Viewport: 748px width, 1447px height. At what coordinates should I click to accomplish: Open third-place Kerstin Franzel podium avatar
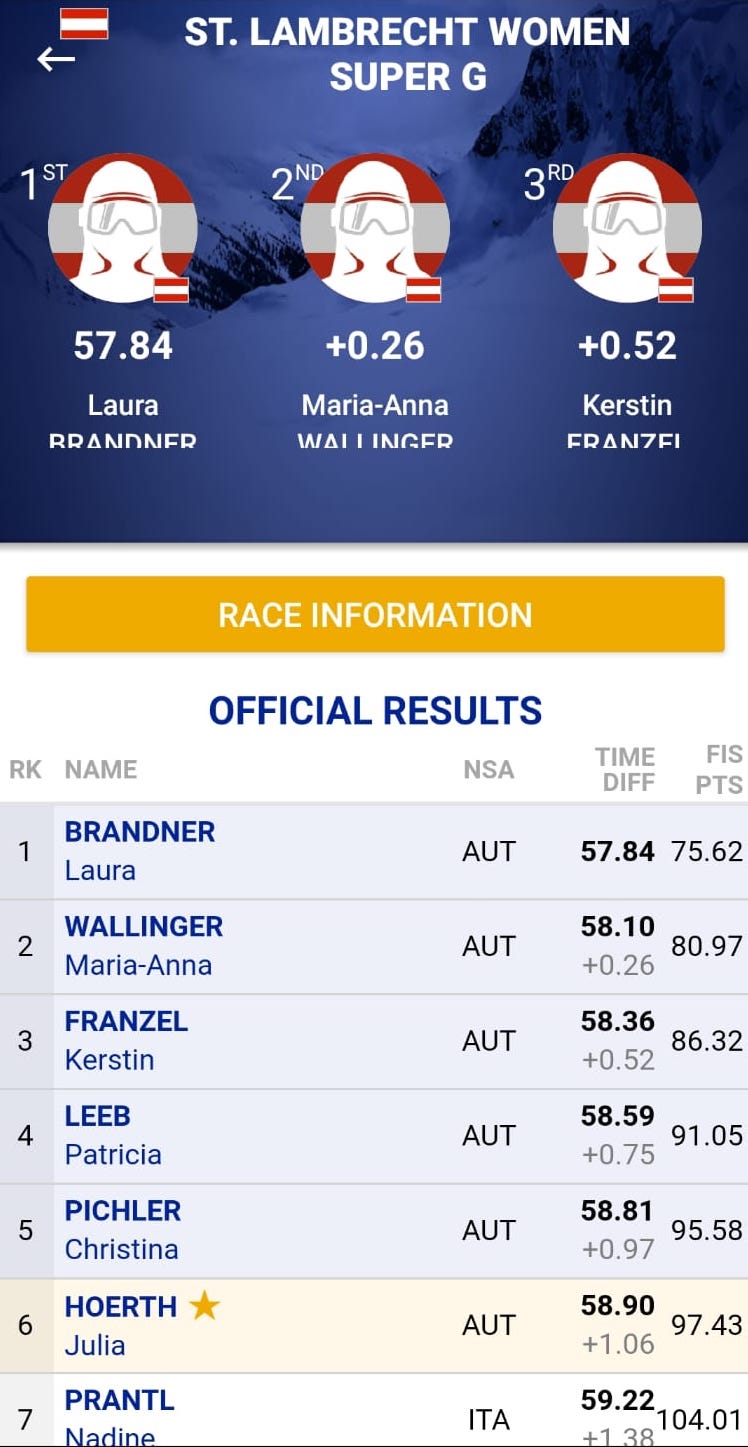pyautogui.click(x=627, y=228)
